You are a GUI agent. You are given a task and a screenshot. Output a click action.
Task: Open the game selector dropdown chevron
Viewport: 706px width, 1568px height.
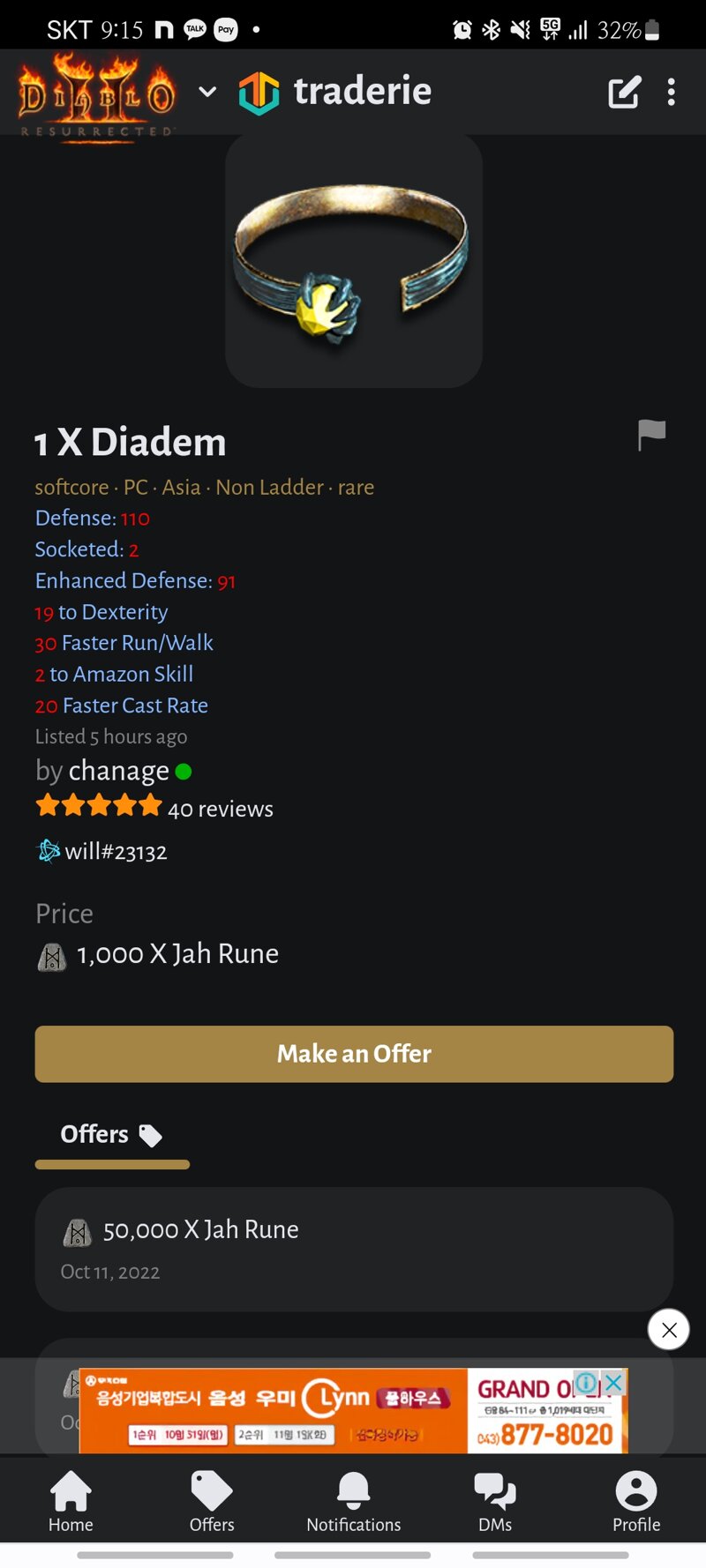click(207, 92)
